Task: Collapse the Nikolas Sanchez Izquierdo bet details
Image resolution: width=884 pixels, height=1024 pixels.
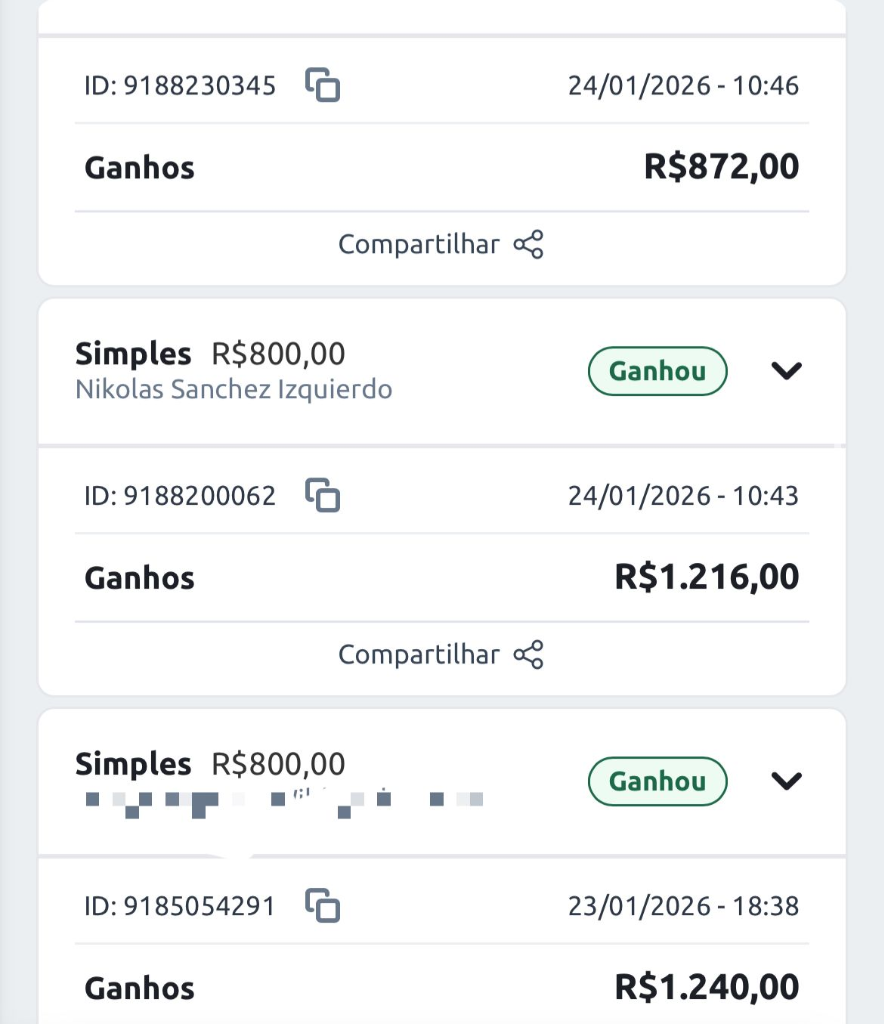Action: 787,370
